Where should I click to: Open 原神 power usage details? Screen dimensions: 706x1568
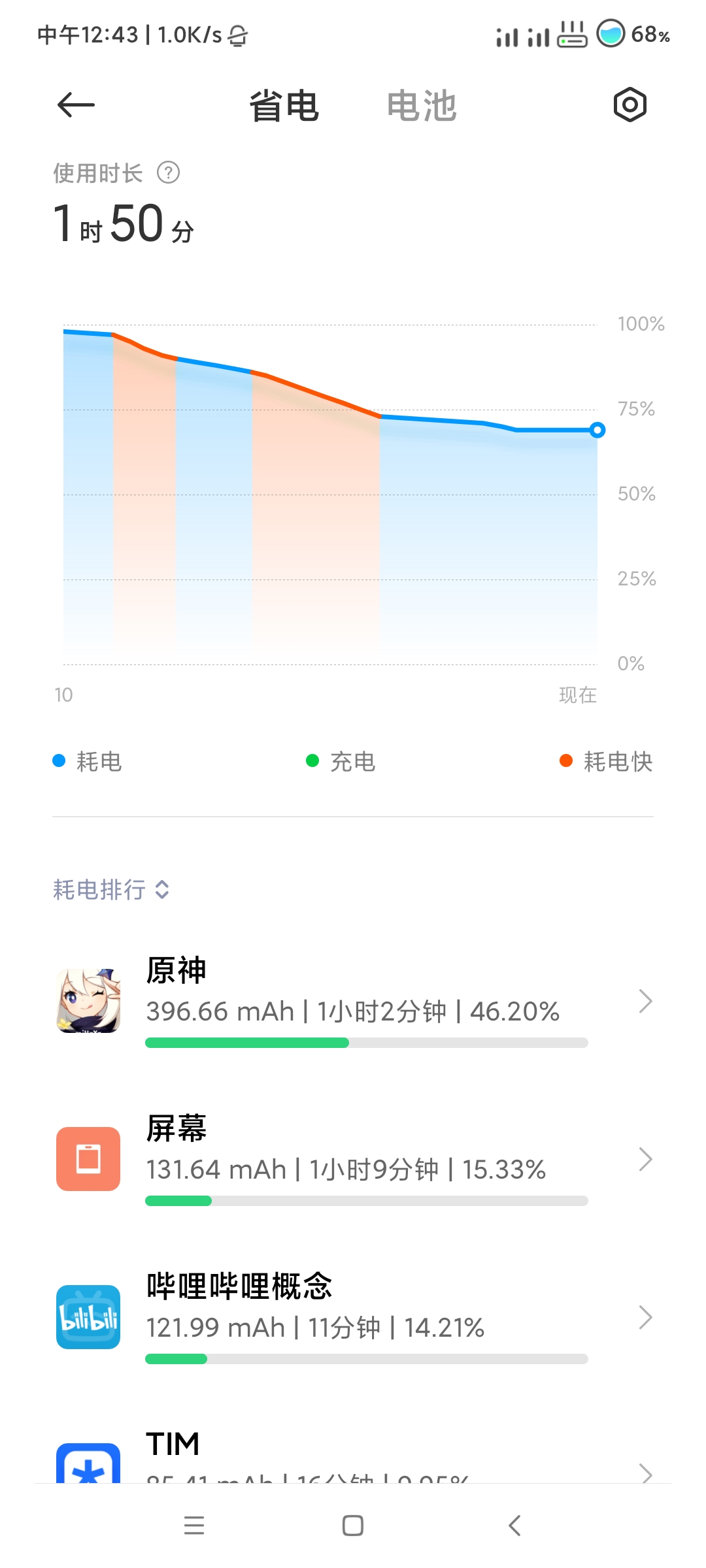[x=353, y=1001]
